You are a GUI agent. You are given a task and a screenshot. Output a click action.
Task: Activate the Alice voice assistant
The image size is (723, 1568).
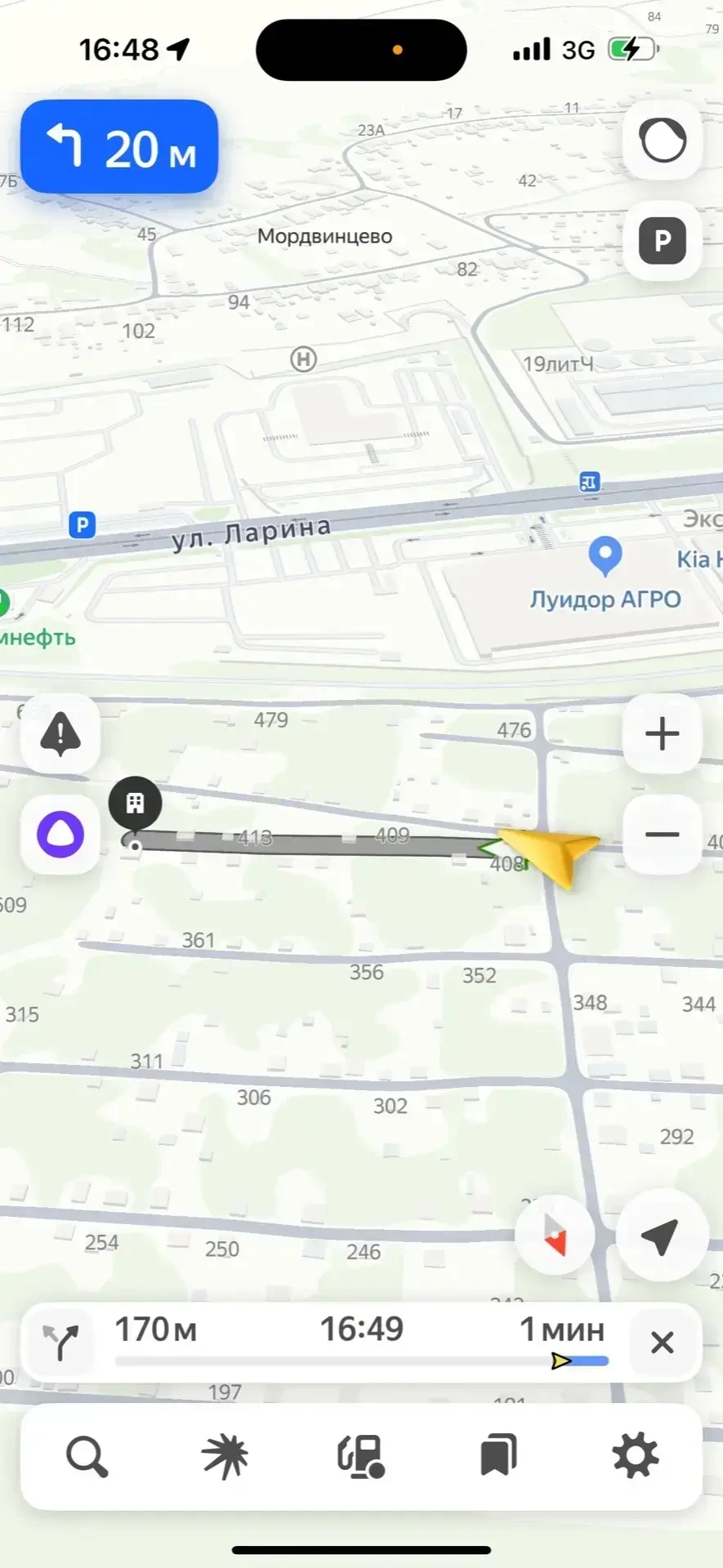[x=60, y=835]
